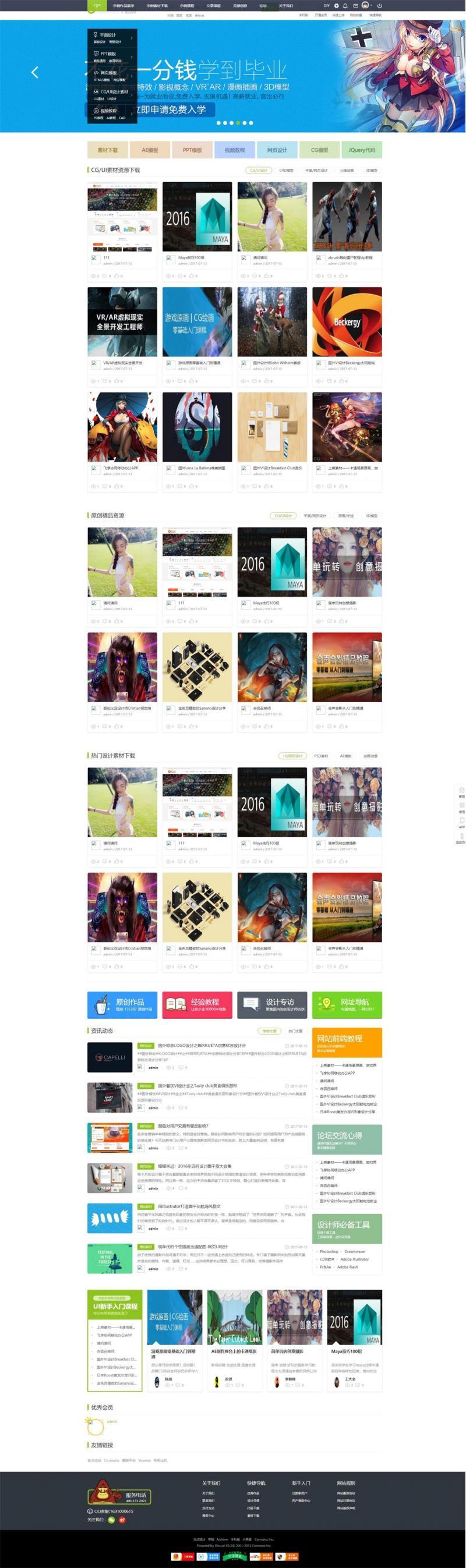Select the 素材下载 category button
Image resolution: width=466 pixels, height=1568 pixels.
[x=108, y=150]
